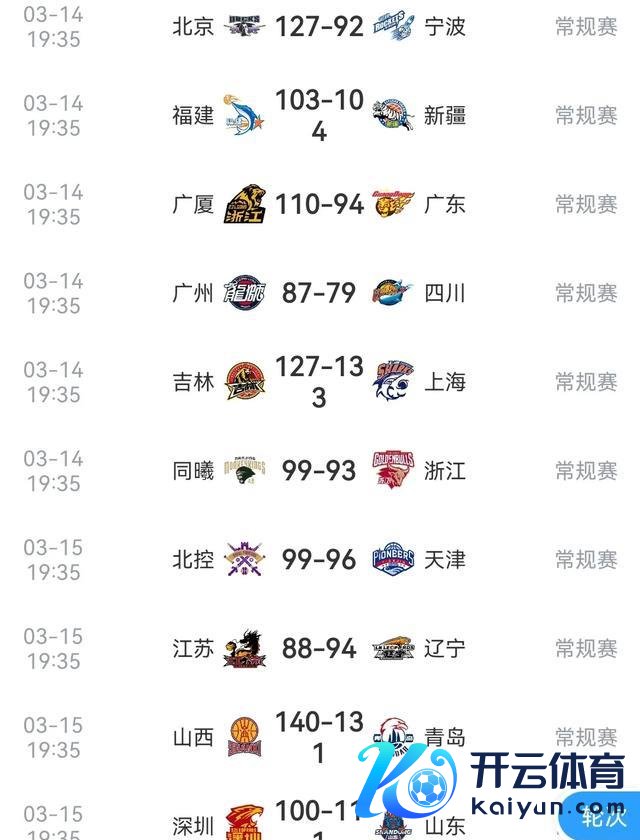Select the 江苏 vs 辽宁 game row

[x=319, y=648]
